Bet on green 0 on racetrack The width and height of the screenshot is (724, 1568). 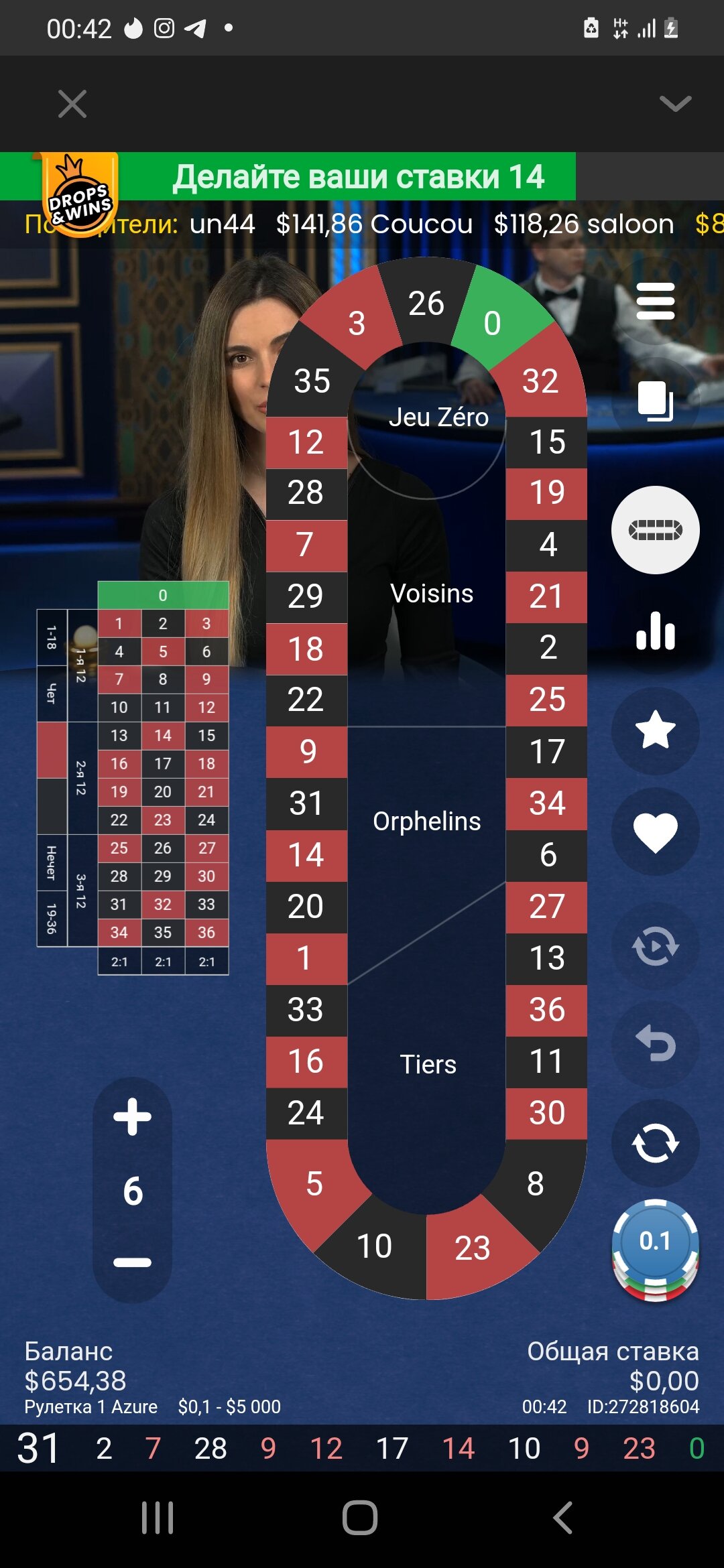click(x=493, y=323)
